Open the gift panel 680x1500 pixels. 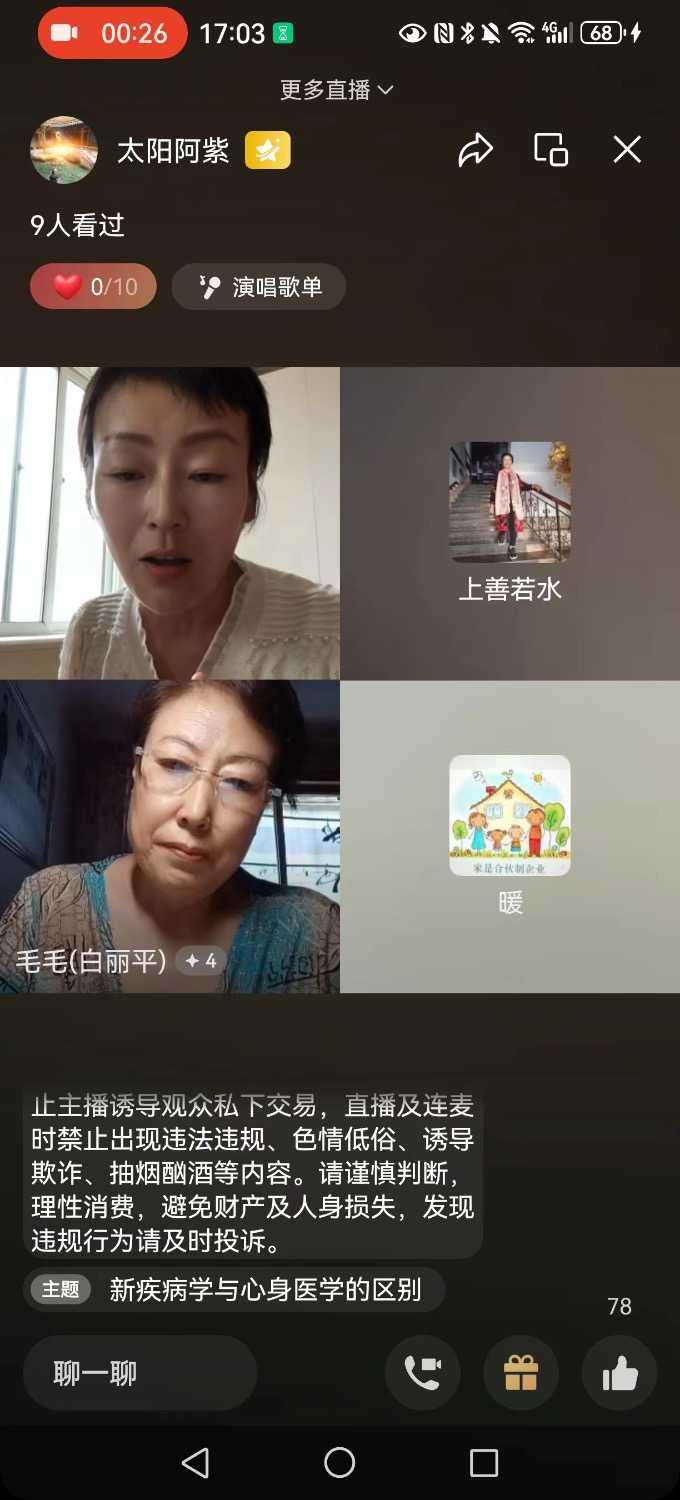[521, 1373]
